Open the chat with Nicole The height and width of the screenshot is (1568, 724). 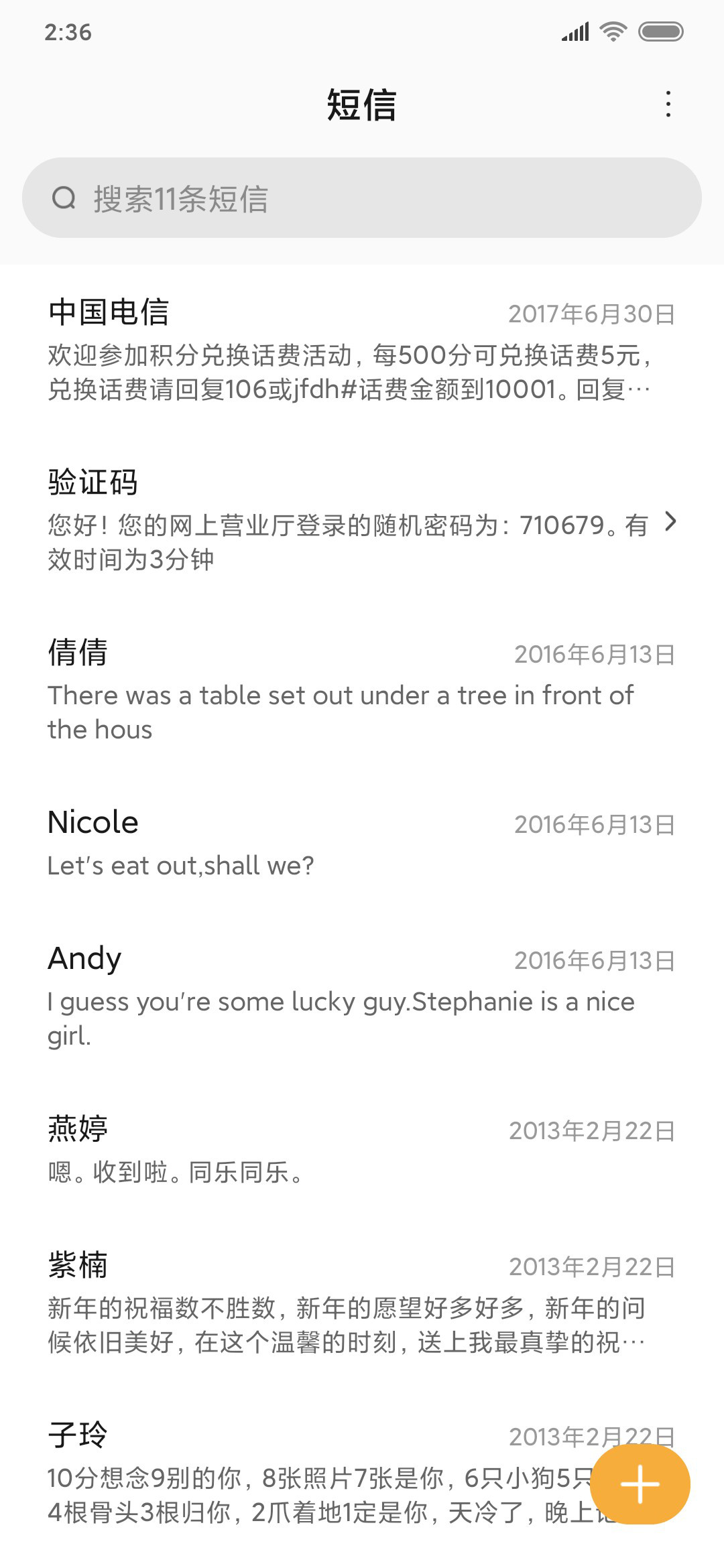coord(362,844)
